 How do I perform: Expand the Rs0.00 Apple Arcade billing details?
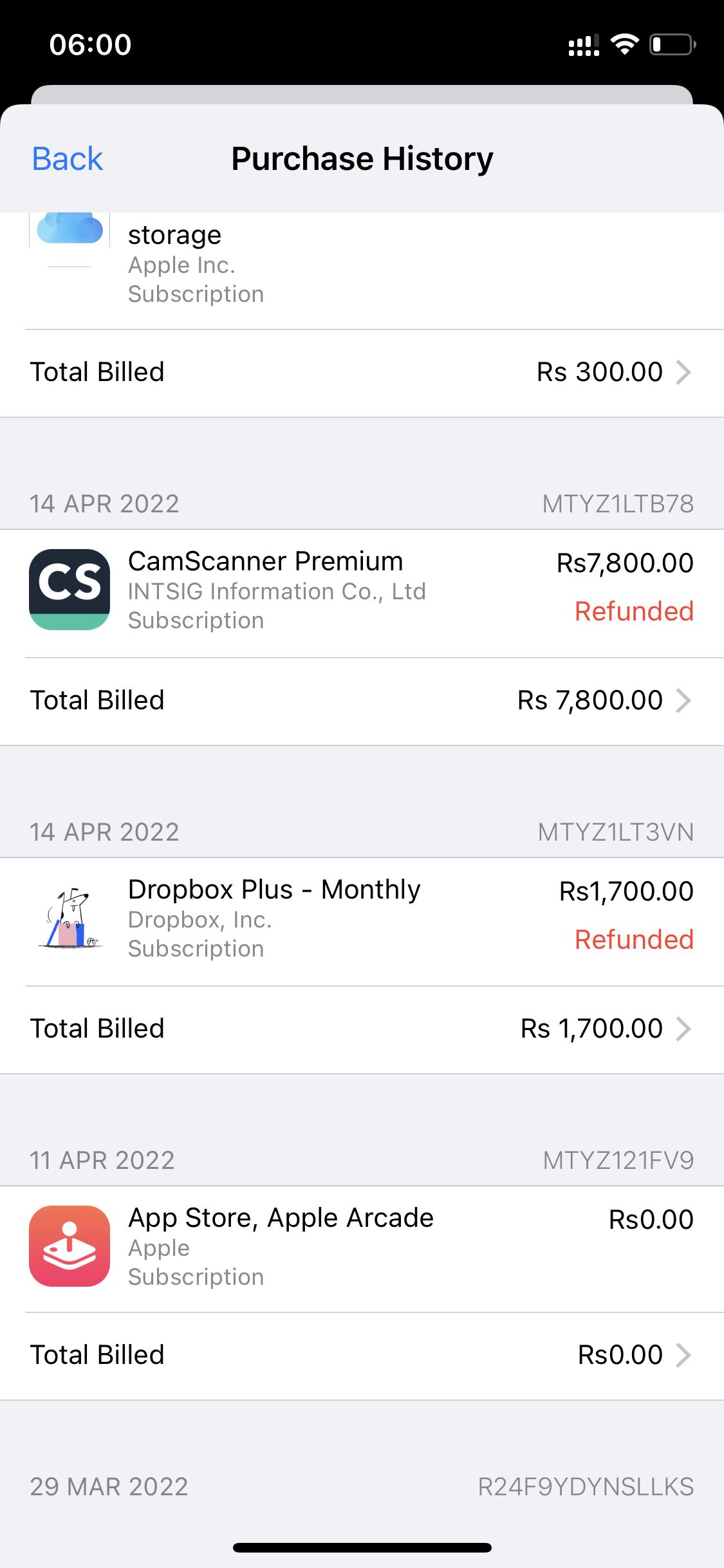coord(683,1354)
